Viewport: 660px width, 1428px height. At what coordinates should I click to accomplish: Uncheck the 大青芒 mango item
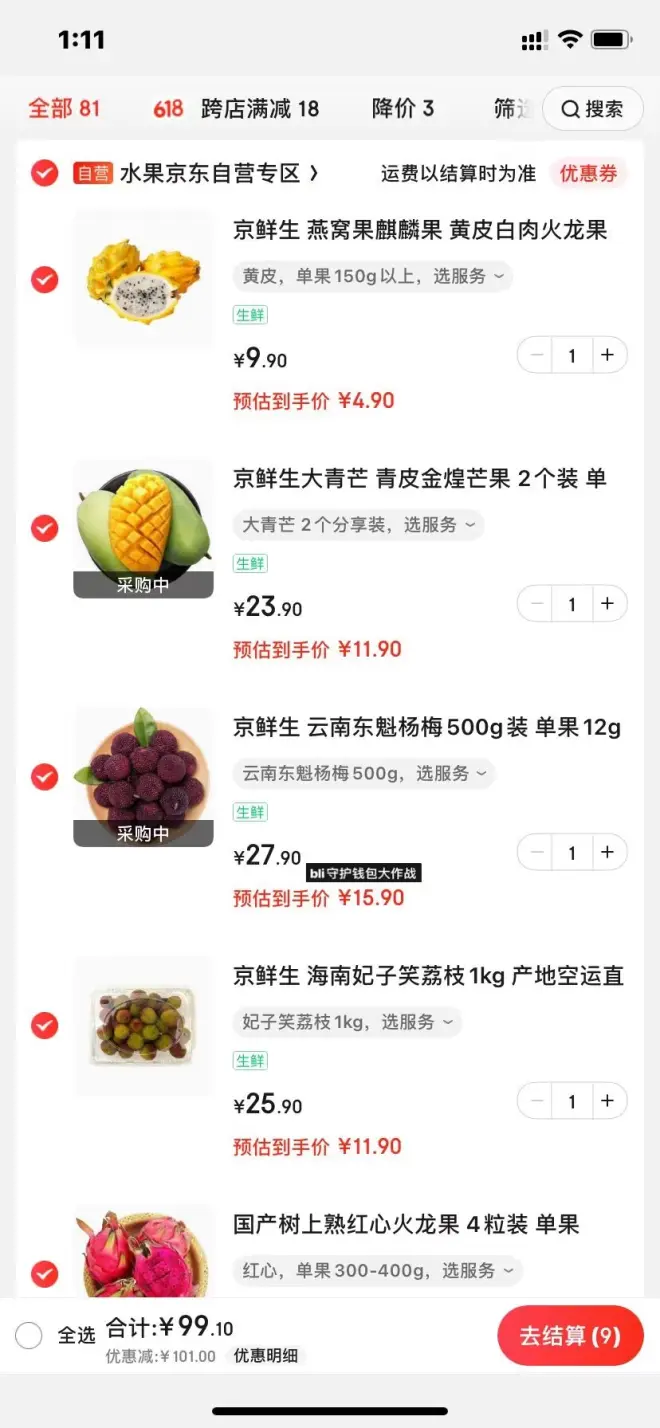(x=44, y=527)
